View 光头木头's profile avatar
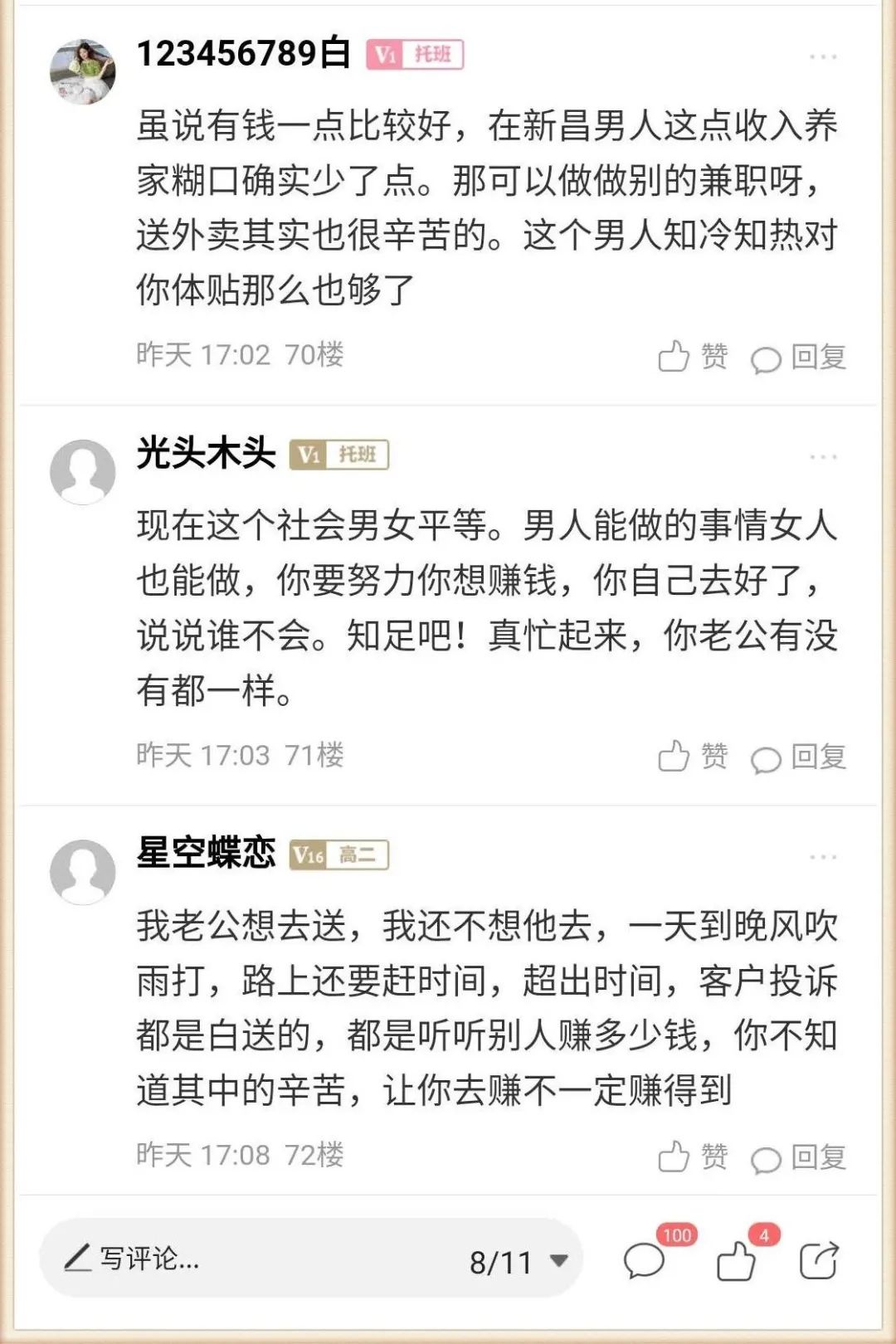Screen dimensions: 896x1344 pyautogui.click(x=83, y=471)
